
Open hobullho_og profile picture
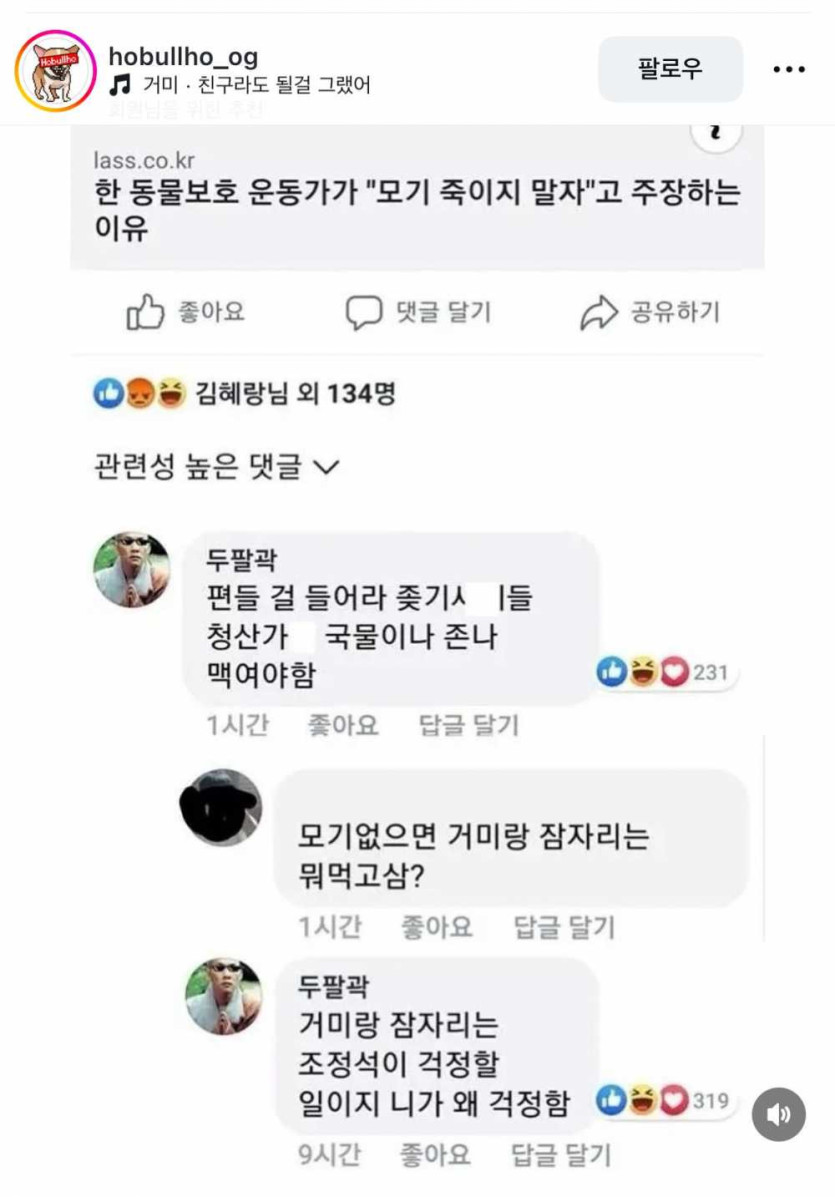54,70
